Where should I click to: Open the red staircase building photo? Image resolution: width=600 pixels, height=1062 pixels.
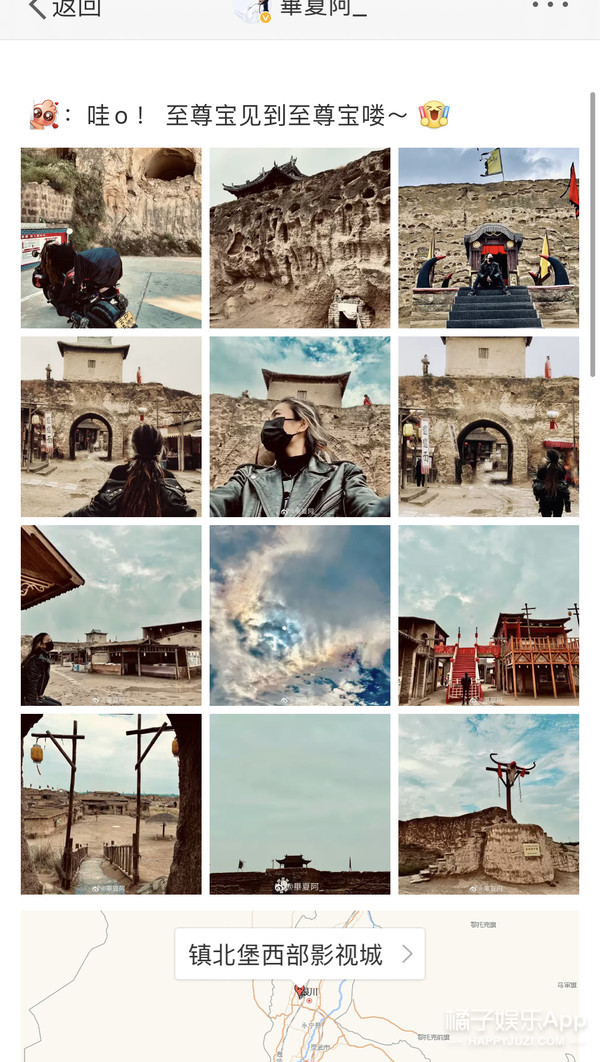[488, 615]
